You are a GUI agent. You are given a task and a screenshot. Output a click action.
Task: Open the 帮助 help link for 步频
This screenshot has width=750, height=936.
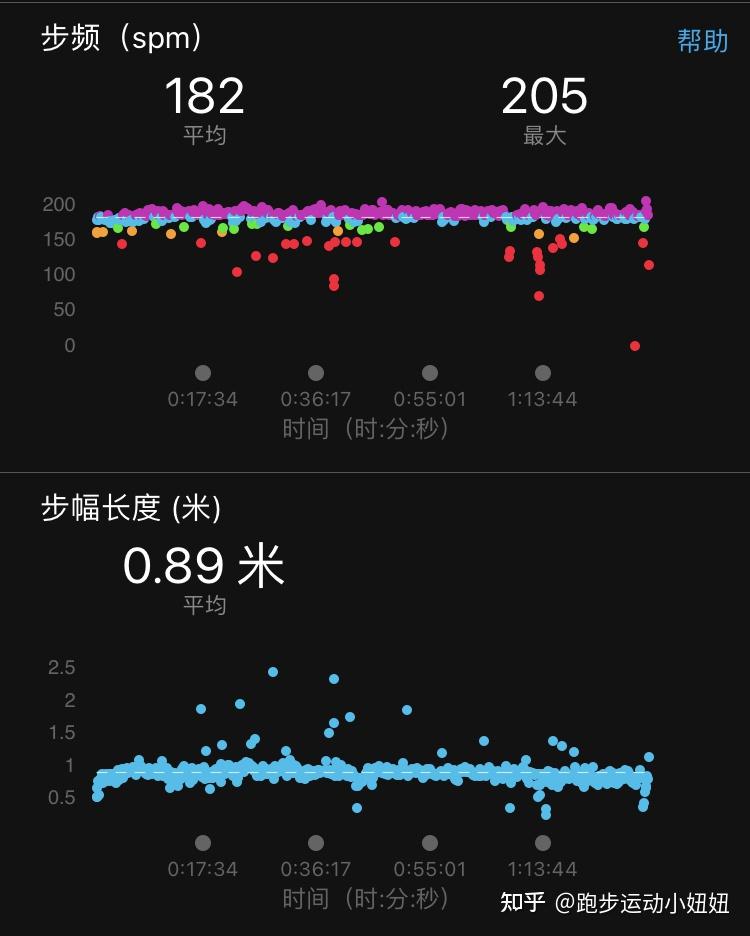[x=702, y=41]
